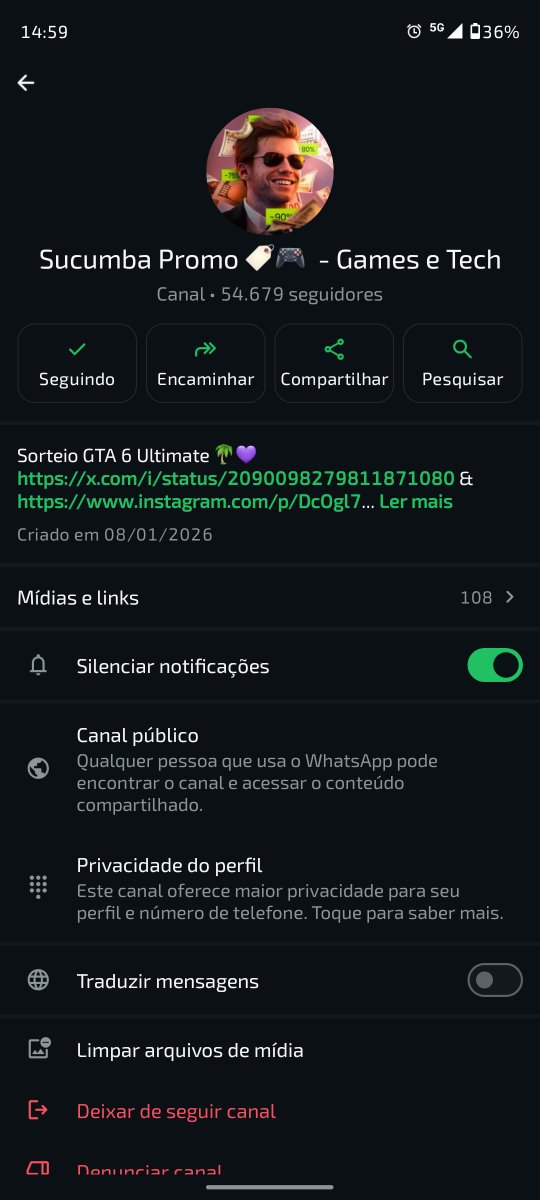Enable Traduzir mensagens switch
This screenshot has width=540, height=1200.
[x=495, y=980]
